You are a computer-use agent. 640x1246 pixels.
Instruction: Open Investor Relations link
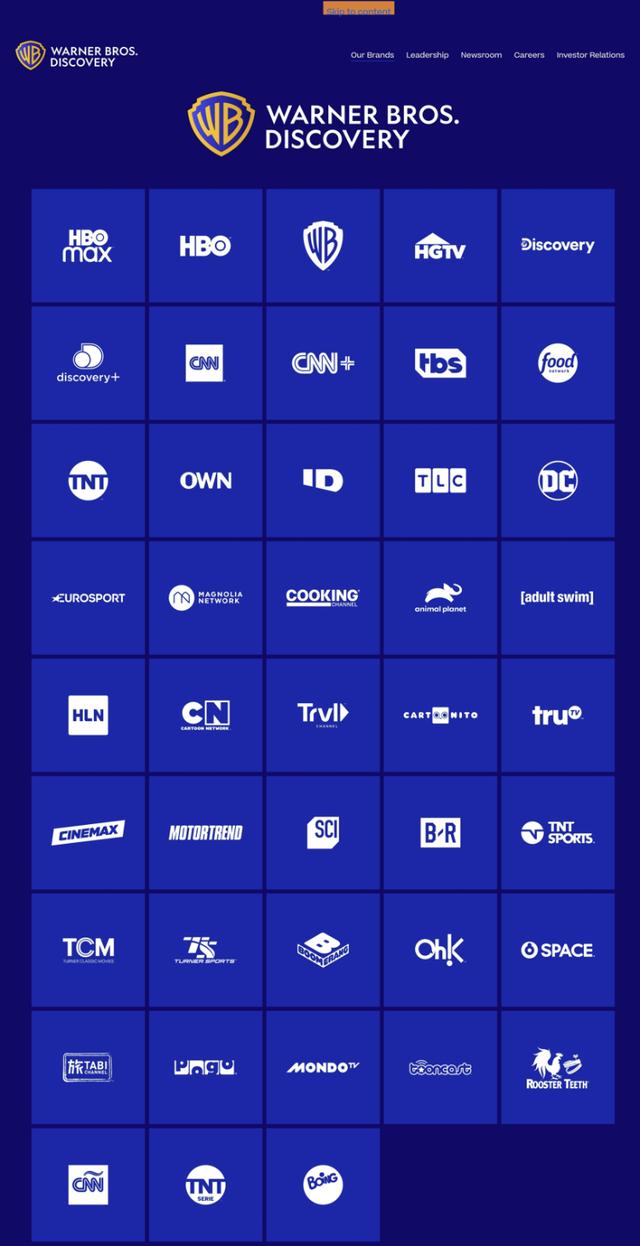pyautogui.click(x=590, y=55)
